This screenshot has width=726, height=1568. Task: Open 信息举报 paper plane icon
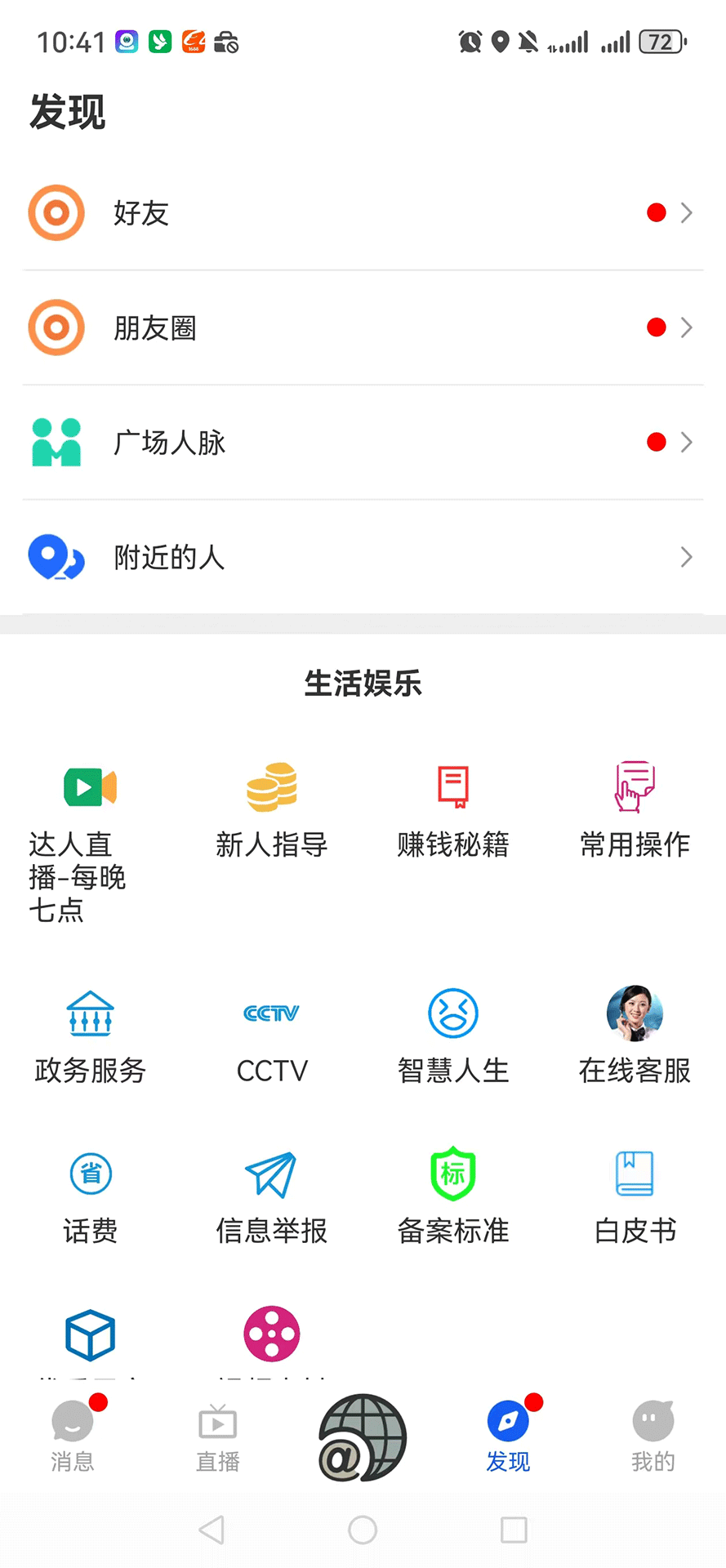pyautogui.click(x=271, y=1174)
